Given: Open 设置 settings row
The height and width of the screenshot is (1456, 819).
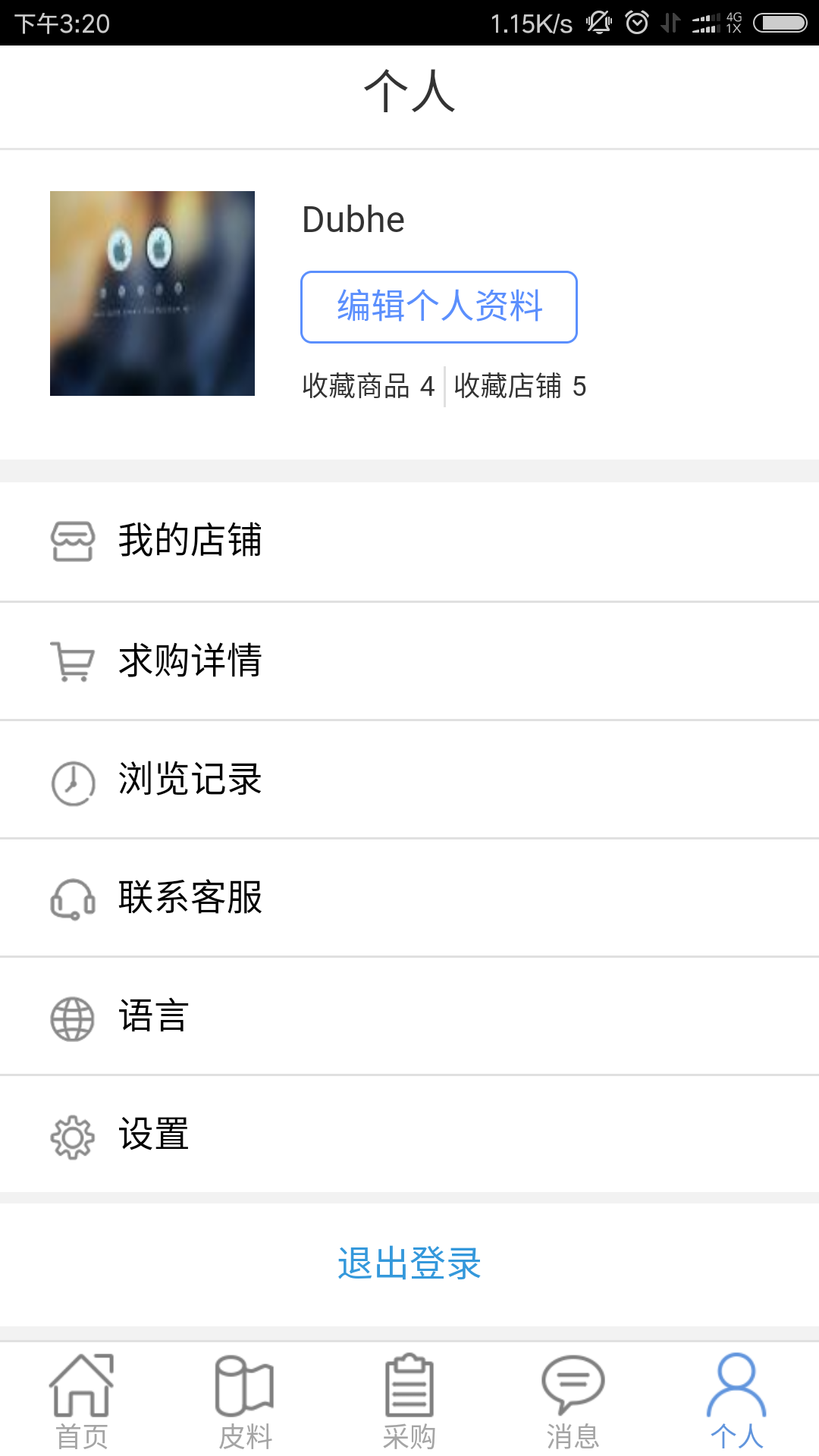Looking at the screenshot, I should point(409,1134).
